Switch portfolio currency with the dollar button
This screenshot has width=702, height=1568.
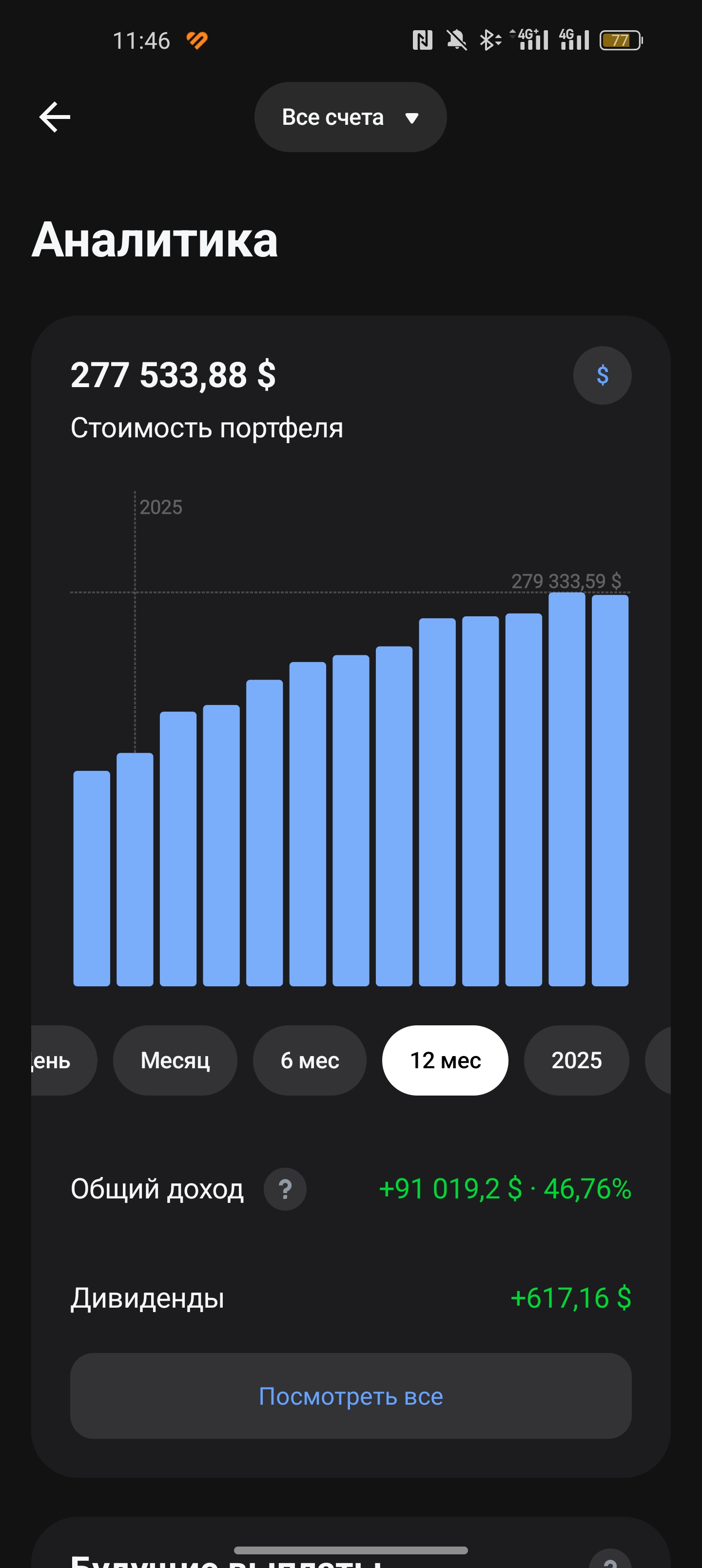[602, 375]
